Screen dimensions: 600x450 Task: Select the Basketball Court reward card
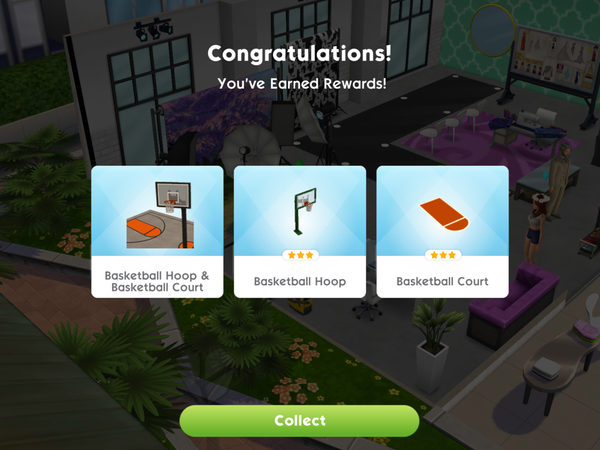point(442,231)
